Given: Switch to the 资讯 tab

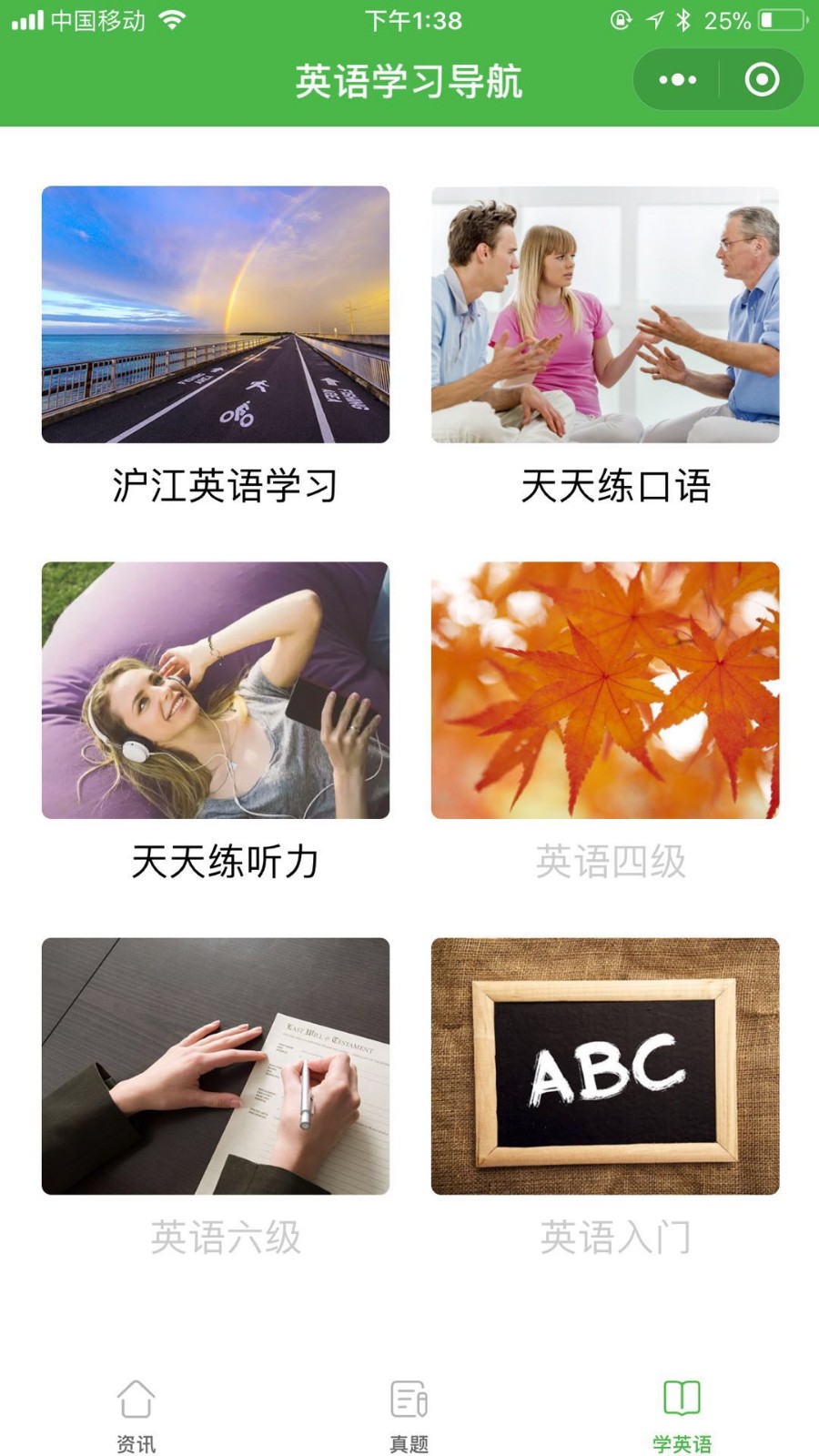Looking at the screenshot, I should [x=136, y=1416].
